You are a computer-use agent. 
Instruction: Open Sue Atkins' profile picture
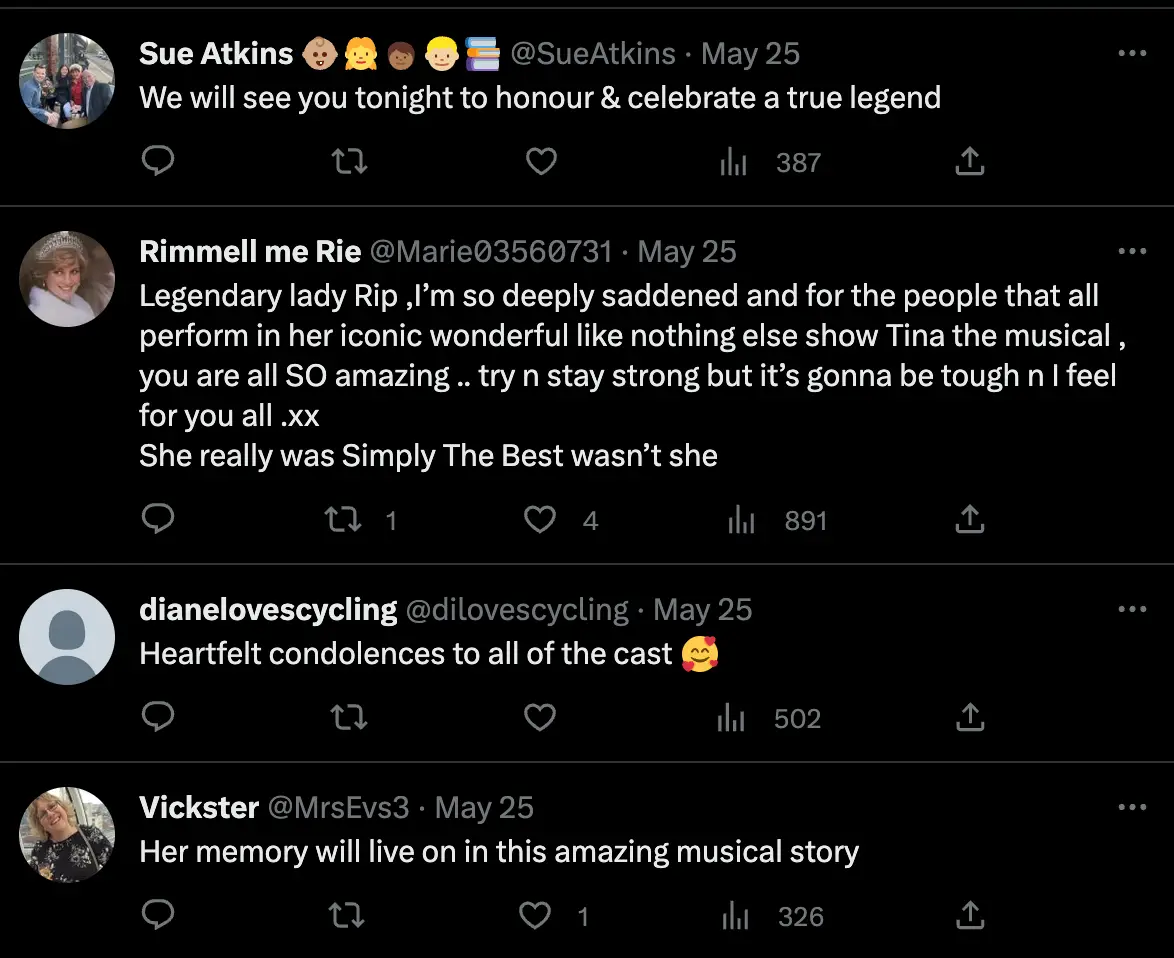[x=67, y=81]
